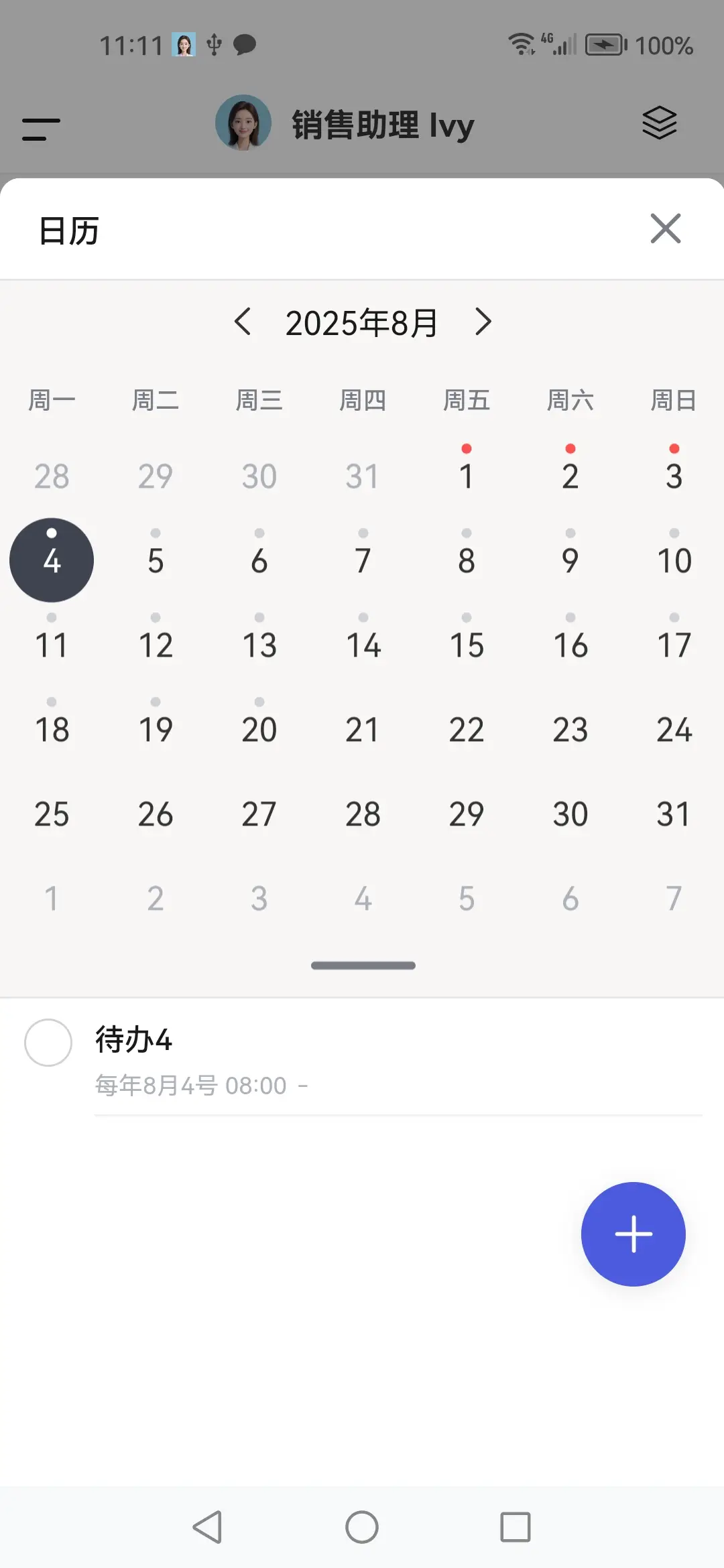Go back with system back button
724x1568 pixels.
tap(207, 1527)
